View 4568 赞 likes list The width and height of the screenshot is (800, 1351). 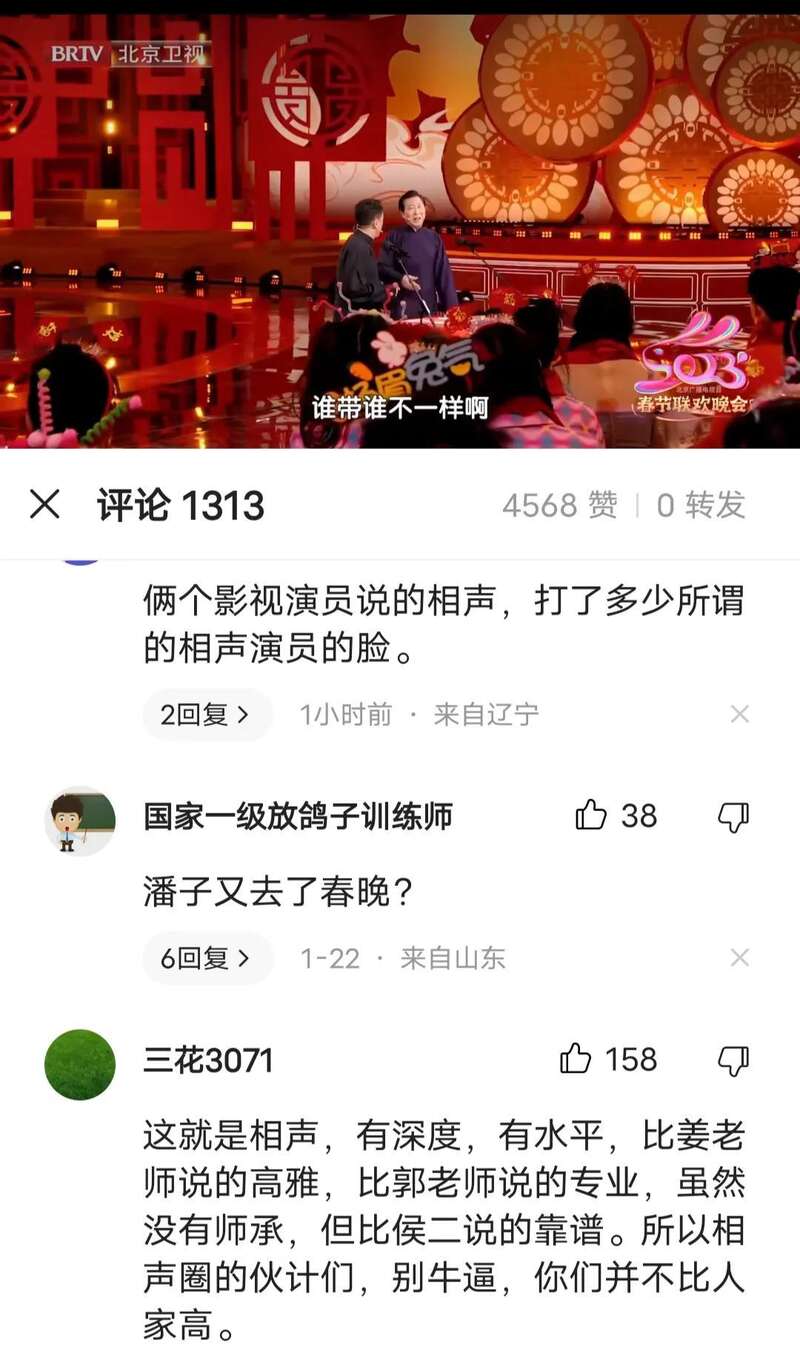(x=559, y=505)
